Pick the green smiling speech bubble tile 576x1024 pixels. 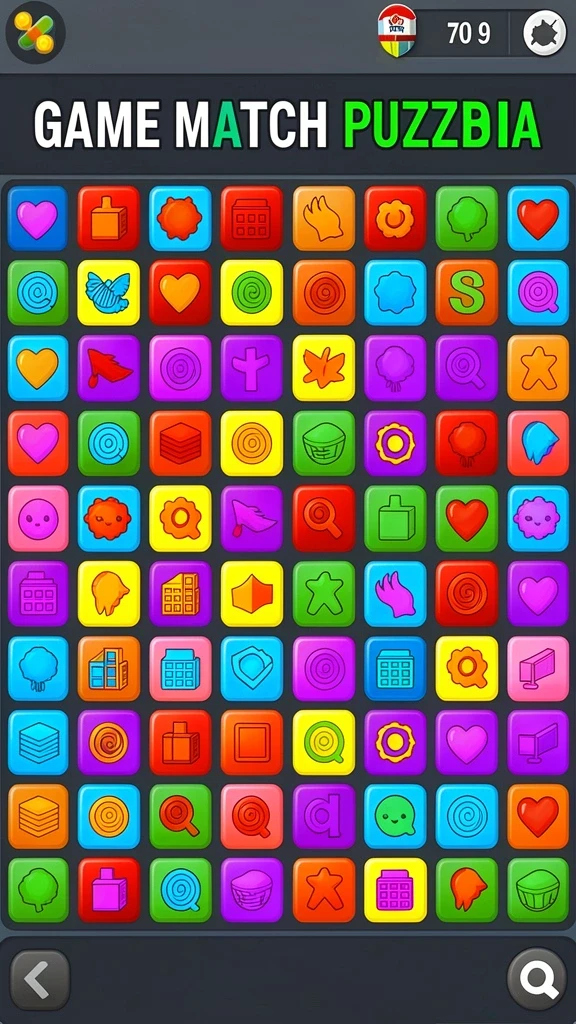[395, 816]
